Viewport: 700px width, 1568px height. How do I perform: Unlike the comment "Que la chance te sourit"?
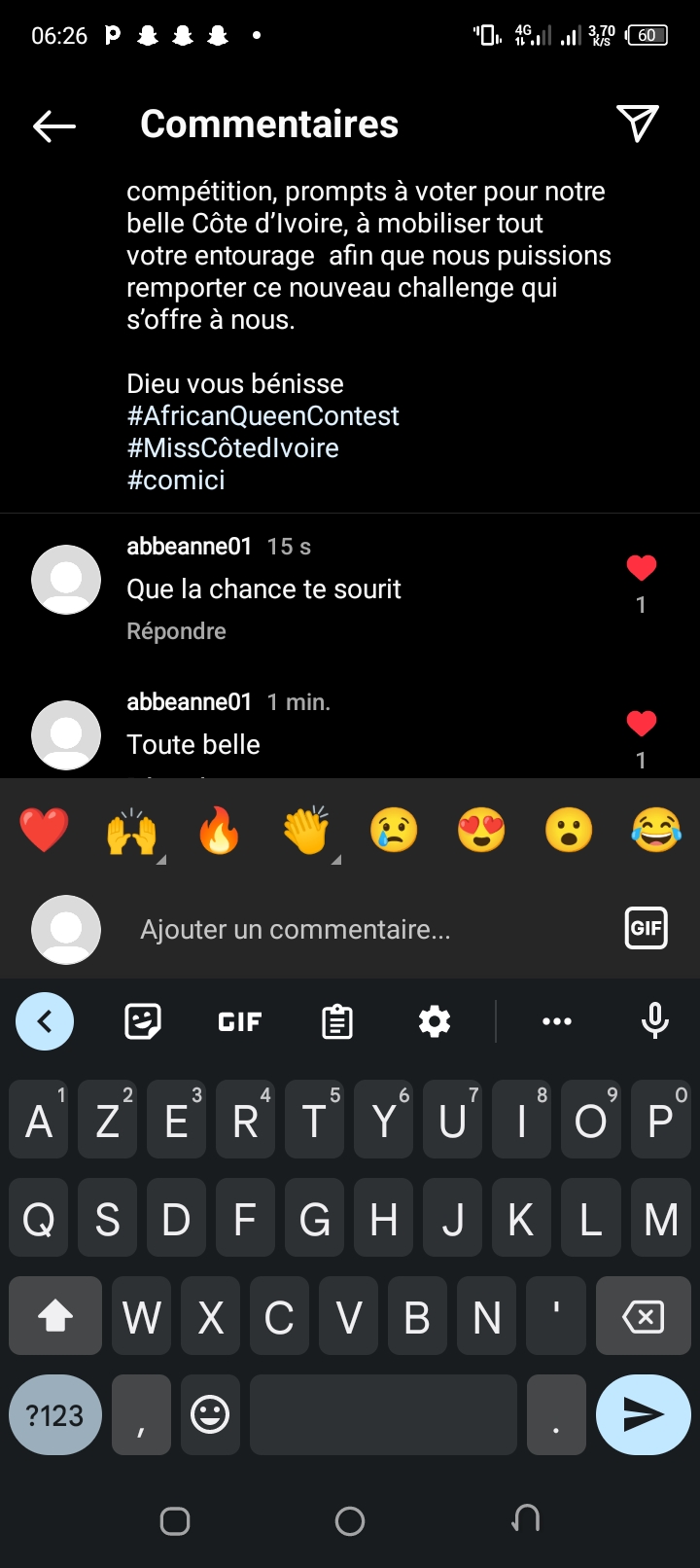pos(641,568)
